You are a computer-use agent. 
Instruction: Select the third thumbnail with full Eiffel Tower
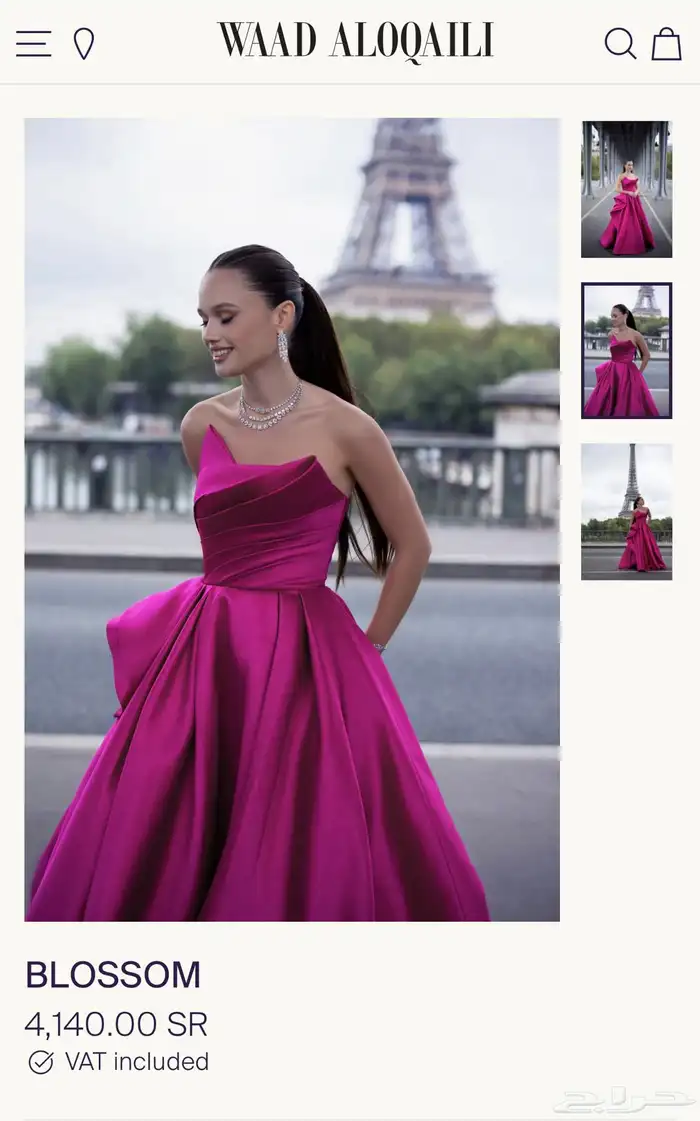coord(626,511)
